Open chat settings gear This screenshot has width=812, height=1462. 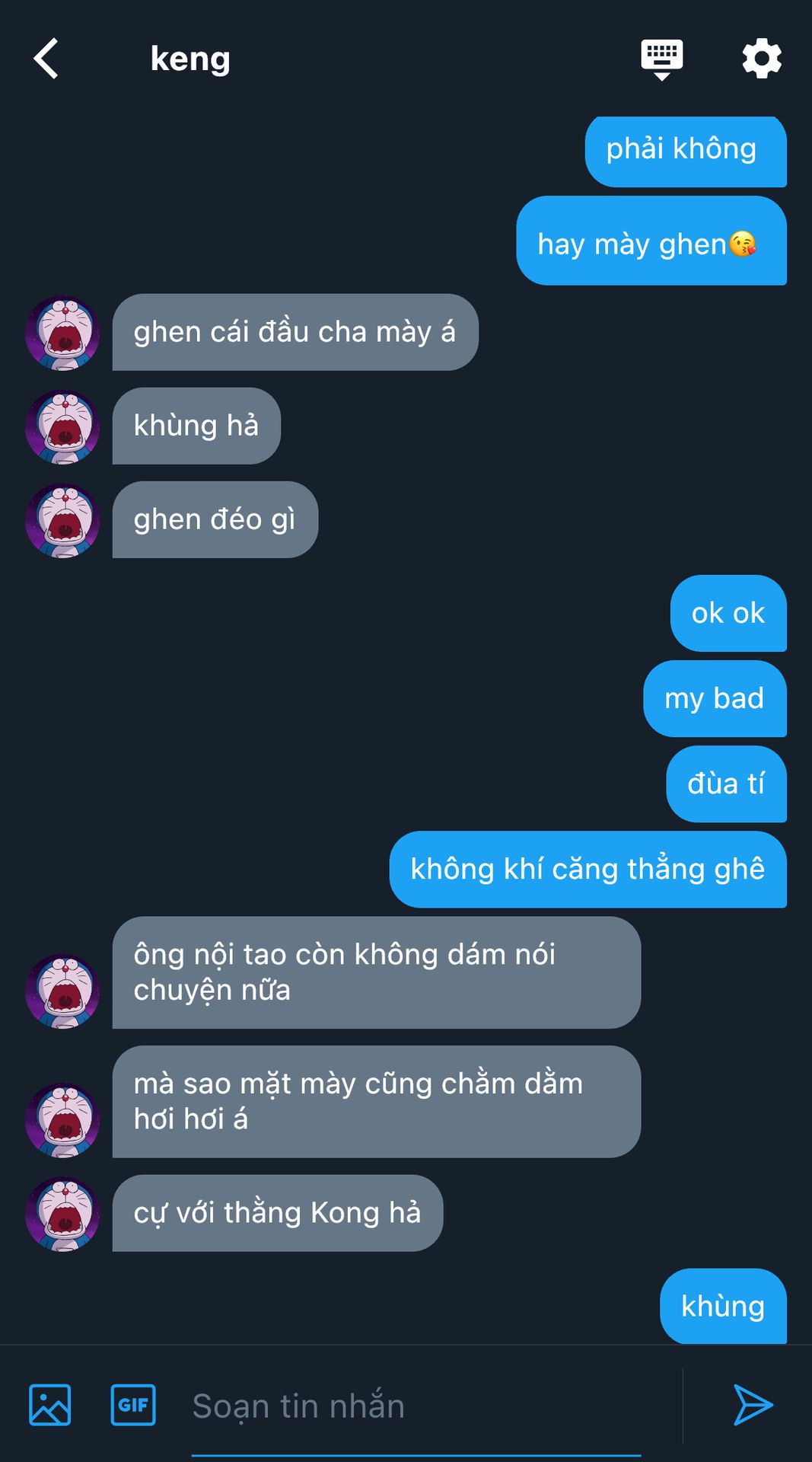761,59
